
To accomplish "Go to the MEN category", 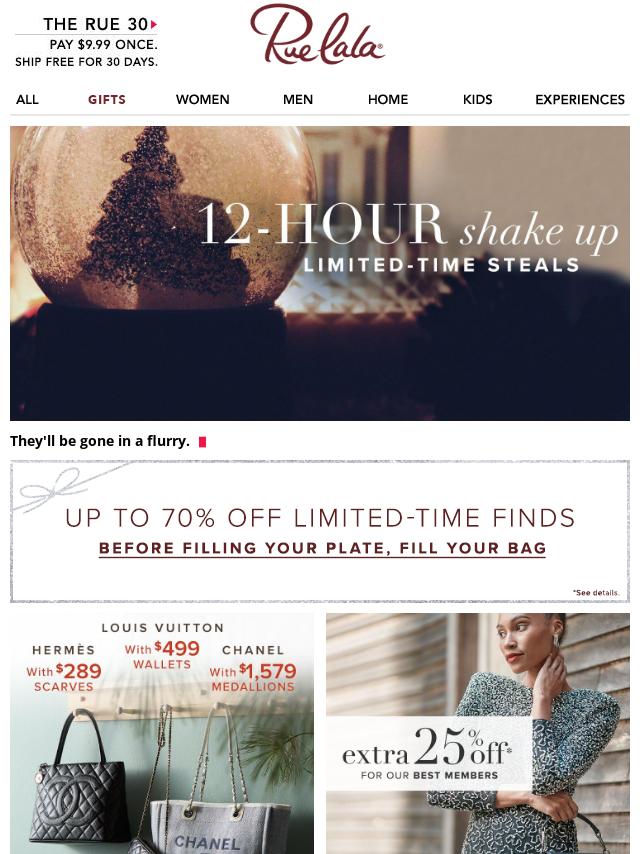I will click(297, 99).
